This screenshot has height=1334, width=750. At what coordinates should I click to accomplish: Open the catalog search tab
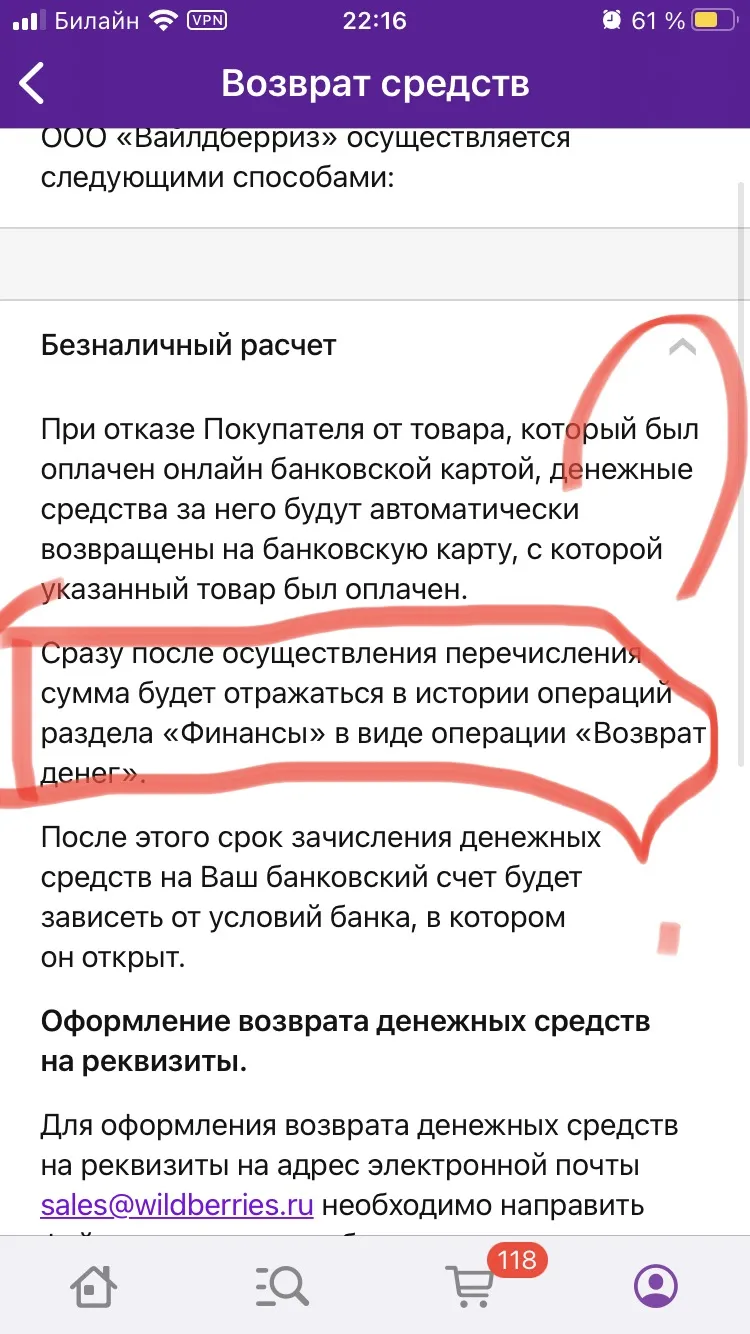(281, 1284)
